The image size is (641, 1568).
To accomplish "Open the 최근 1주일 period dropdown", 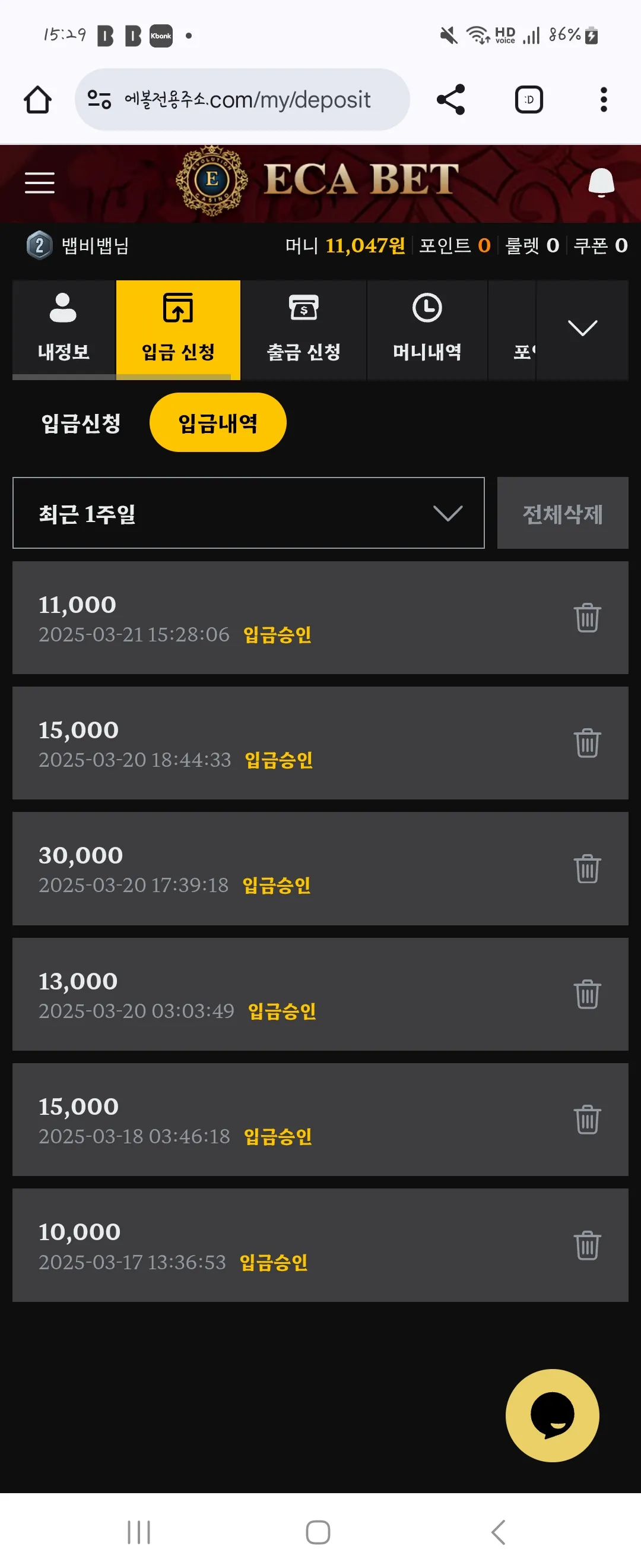I will [248, 513].
